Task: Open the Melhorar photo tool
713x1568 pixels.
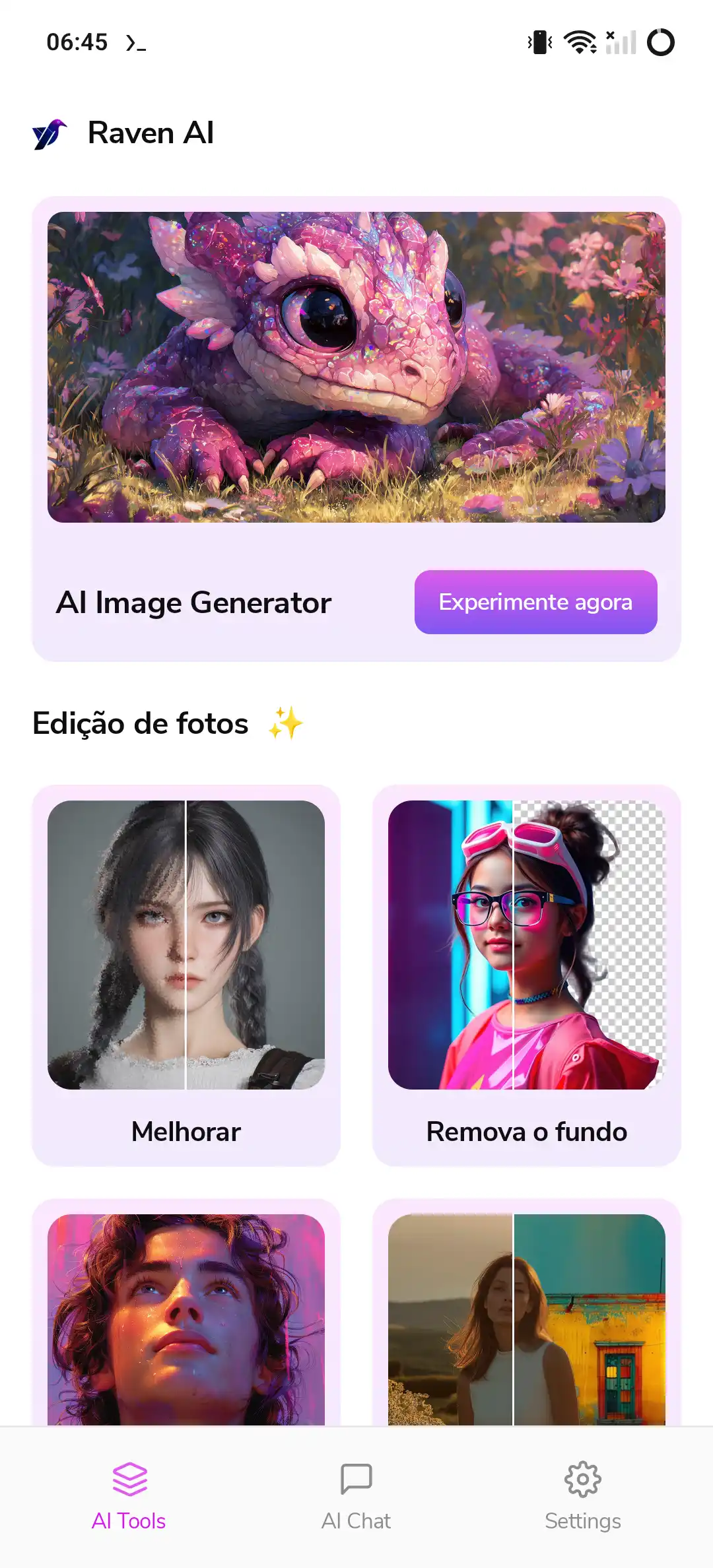Action: (x=186, y=974)
